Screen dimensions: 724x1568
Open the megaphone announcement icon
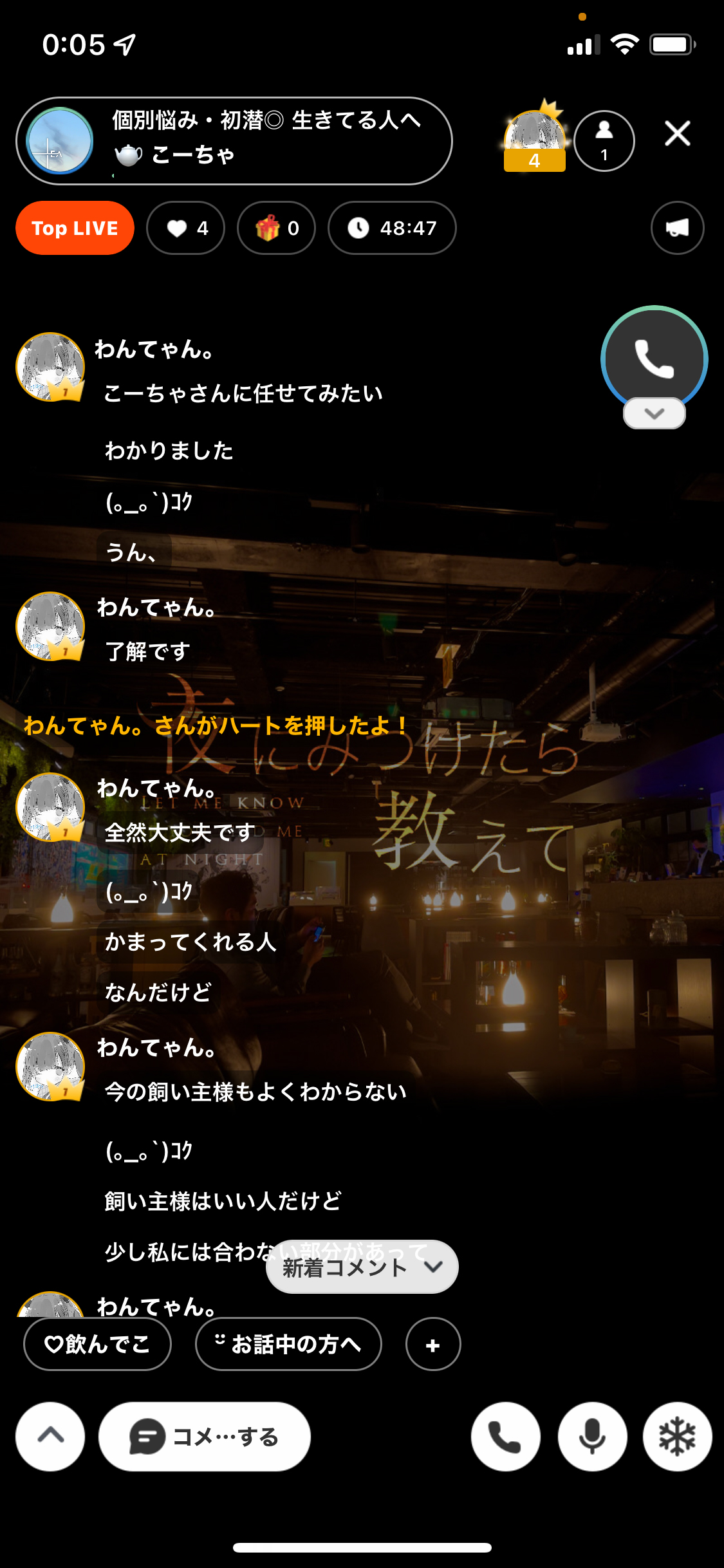click(677, 228)
